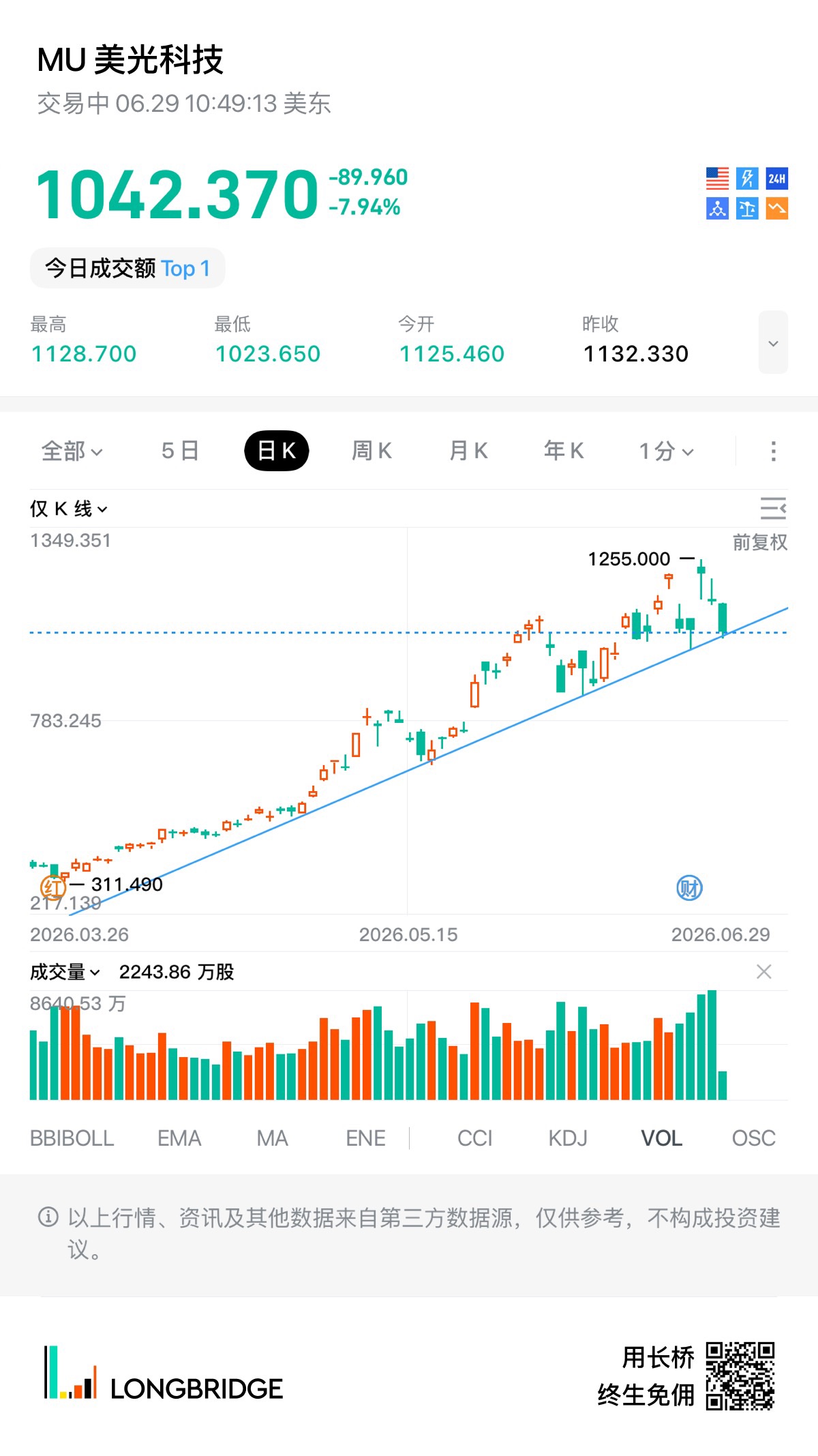
Task: Tap the 财 earnings marker on chart
Action: [689, 888]
